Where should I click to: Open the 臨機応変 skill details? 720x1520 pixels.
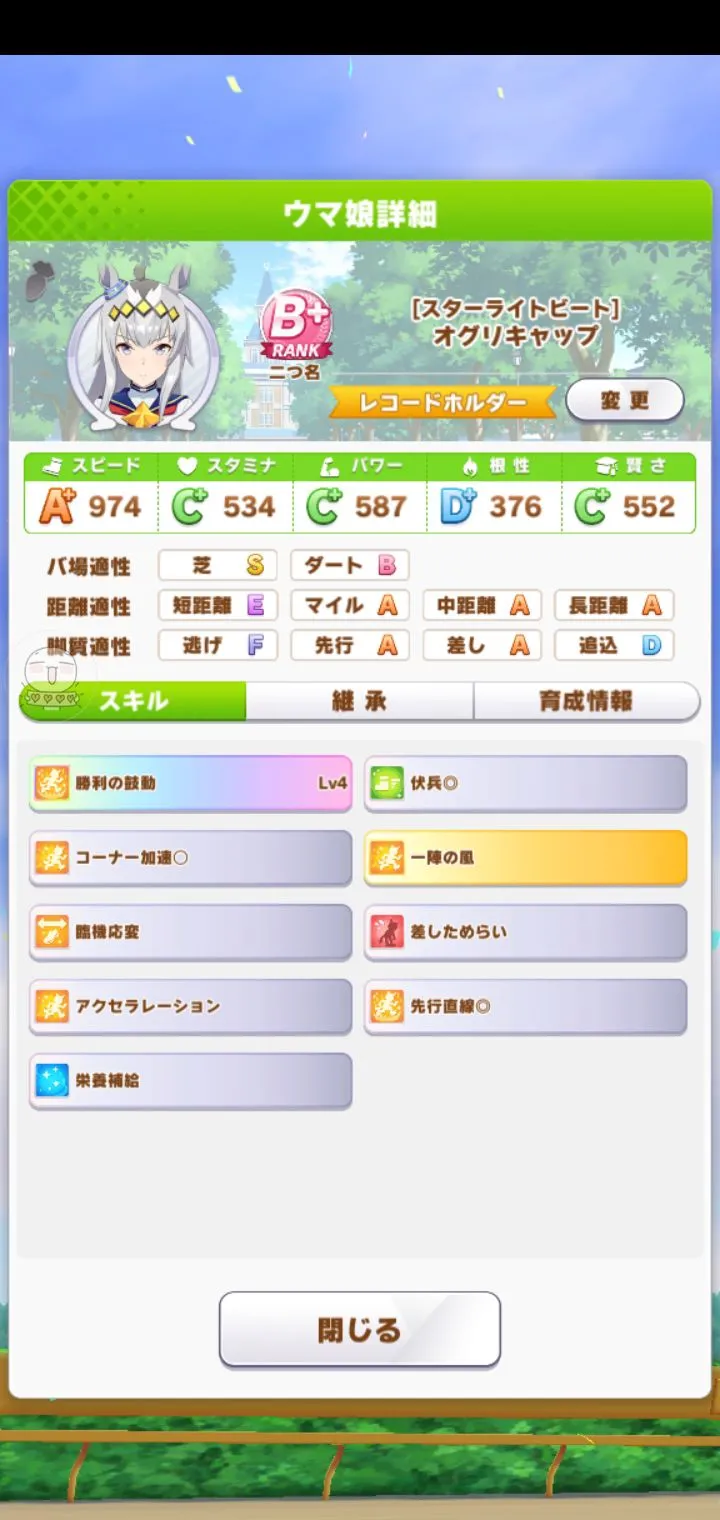point(190,932)
